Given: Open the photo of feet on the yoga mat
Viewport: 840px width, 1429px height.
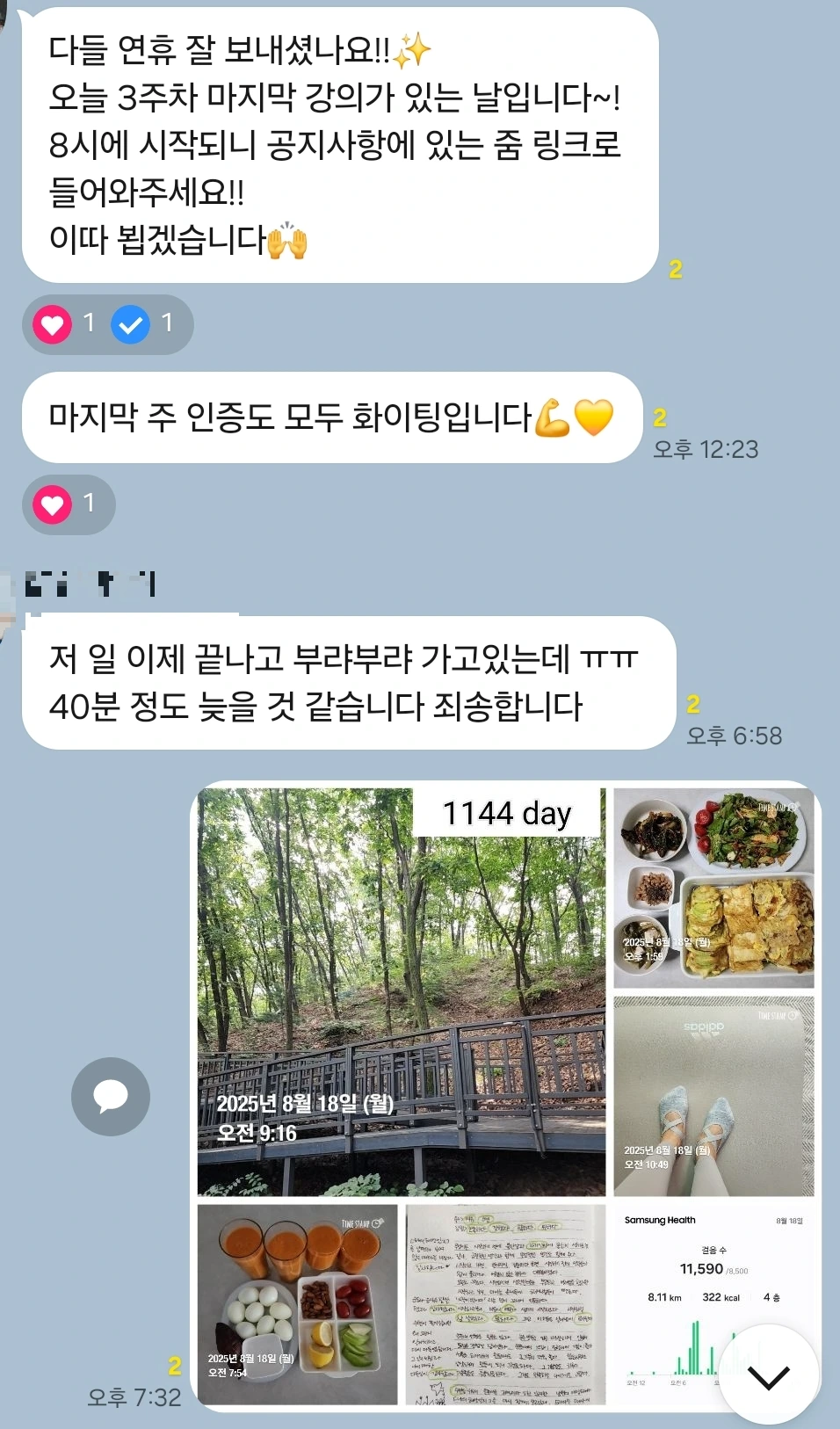Looking at the screenshot, I should [x=713, y=1096].
